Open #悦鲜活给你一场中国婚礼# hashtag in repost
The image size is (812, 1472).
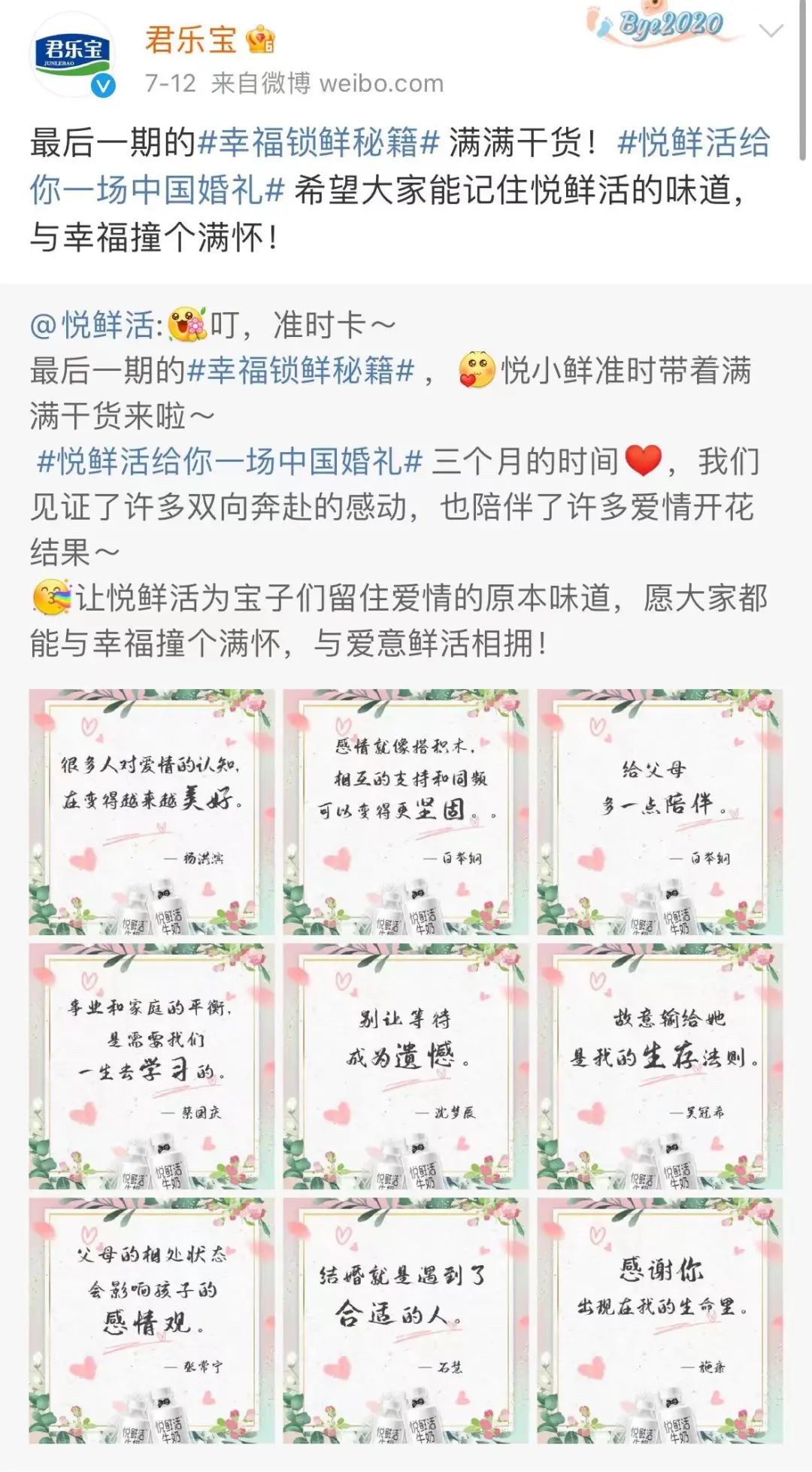(229, 461)
